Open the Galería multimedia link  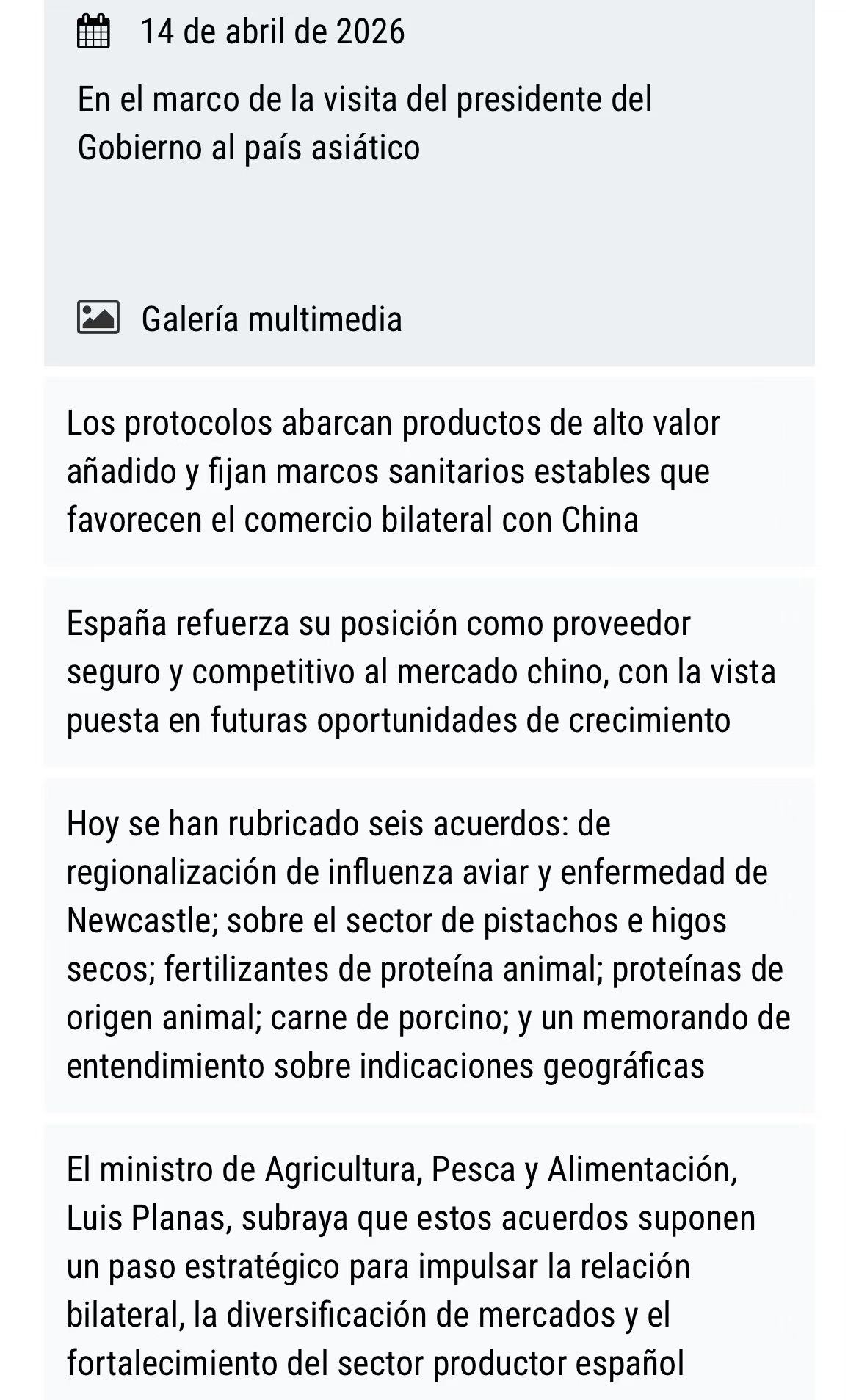coord(271,319)
